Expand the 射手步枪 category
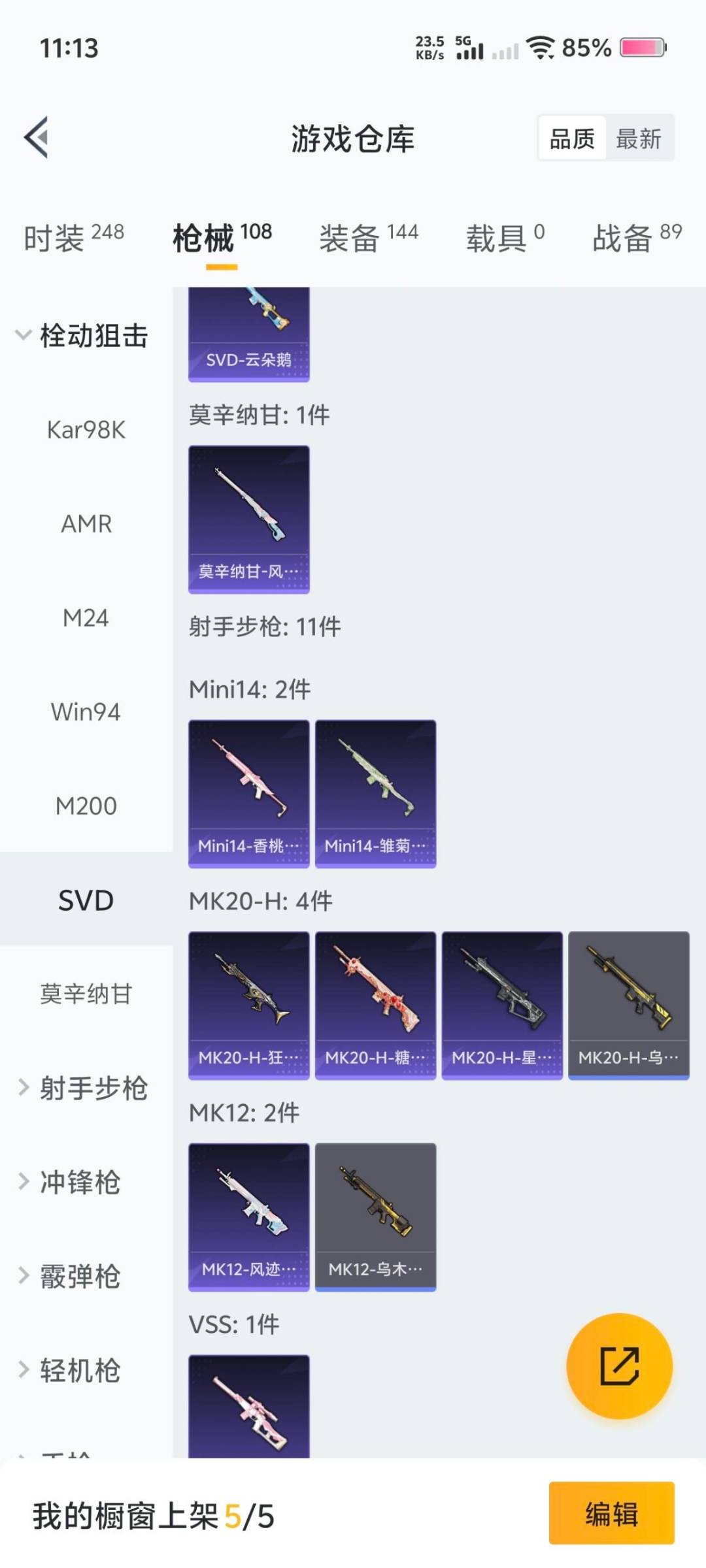 [82, 1088]
